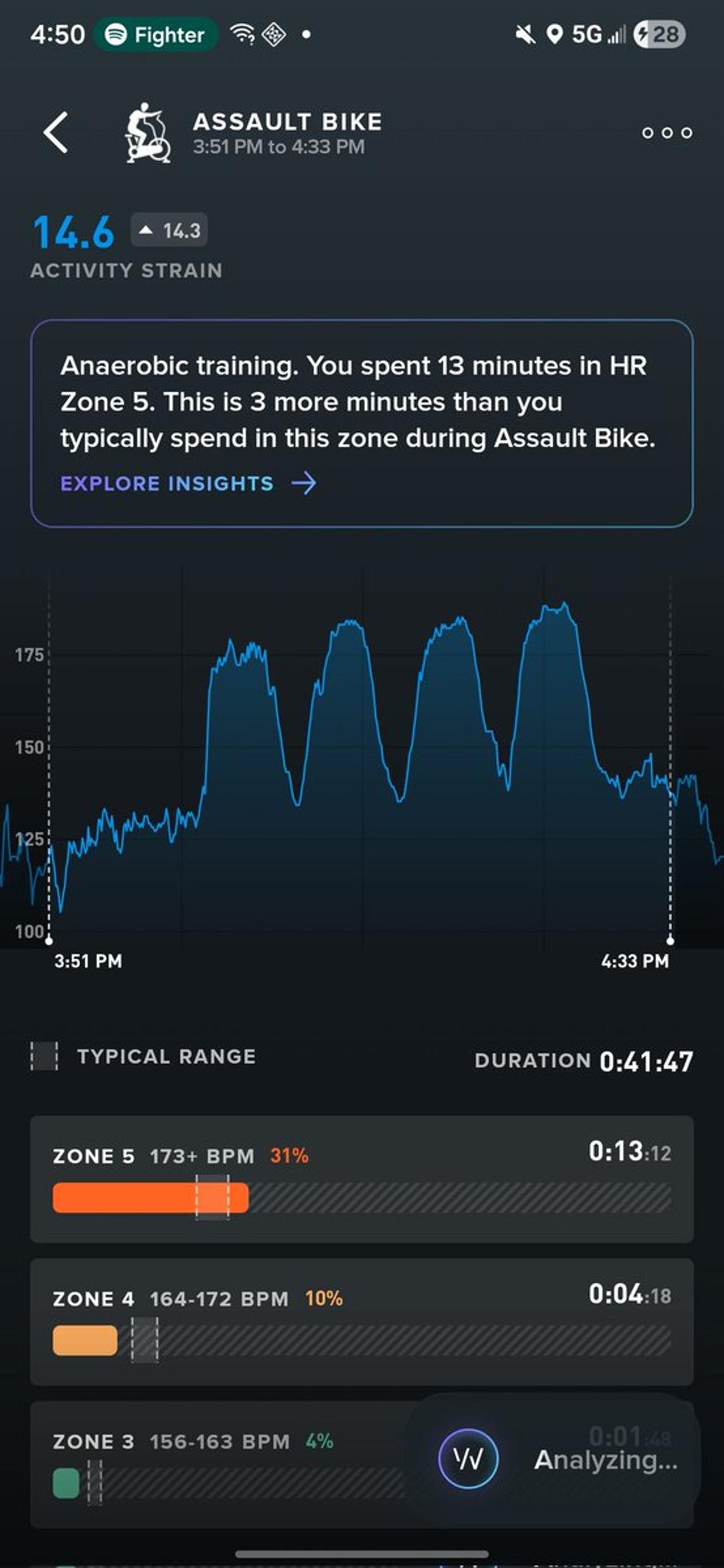The width and height of the screenshot is (724, 1568).
Task: Tap the battery indicator showing 28
Action: (659, 35)
